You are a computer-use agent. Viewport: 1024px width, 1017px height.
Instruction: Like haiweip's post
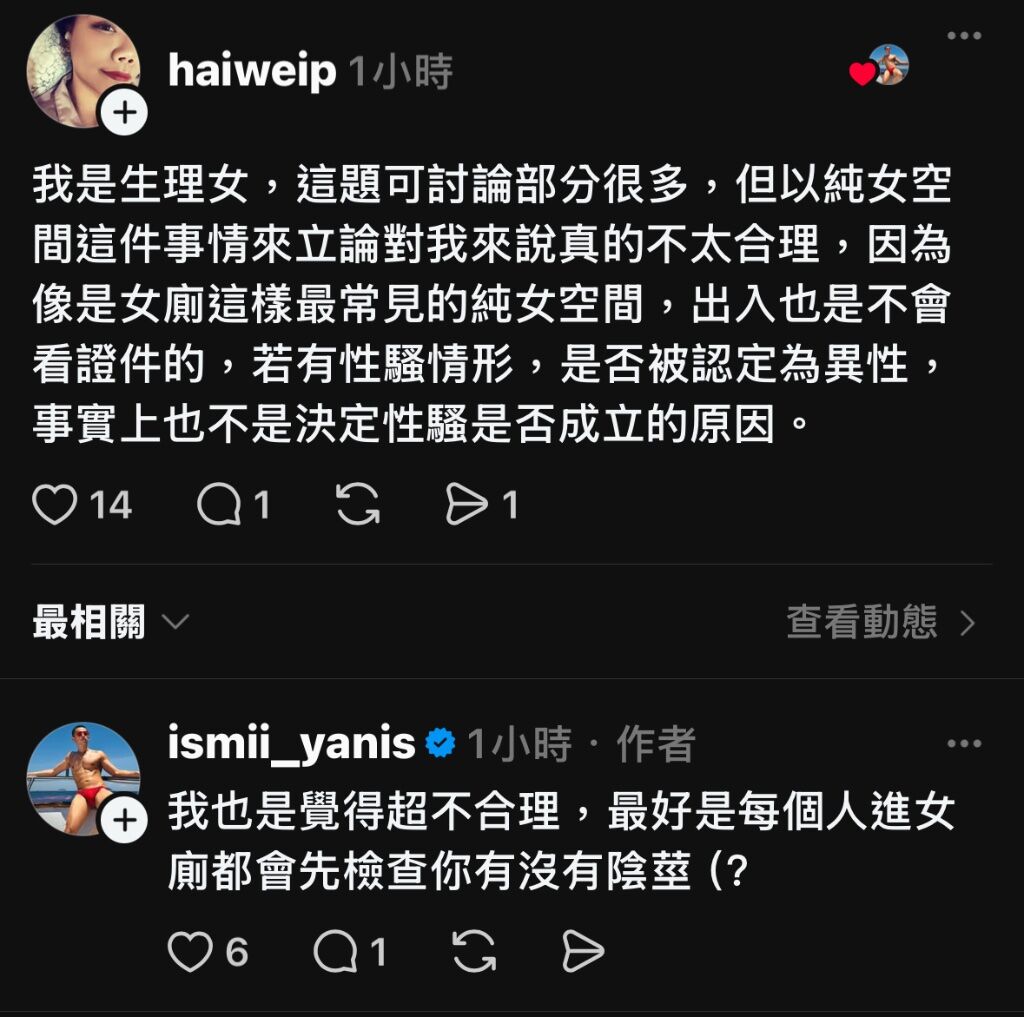pyautogui.click(x=55, y=506)
